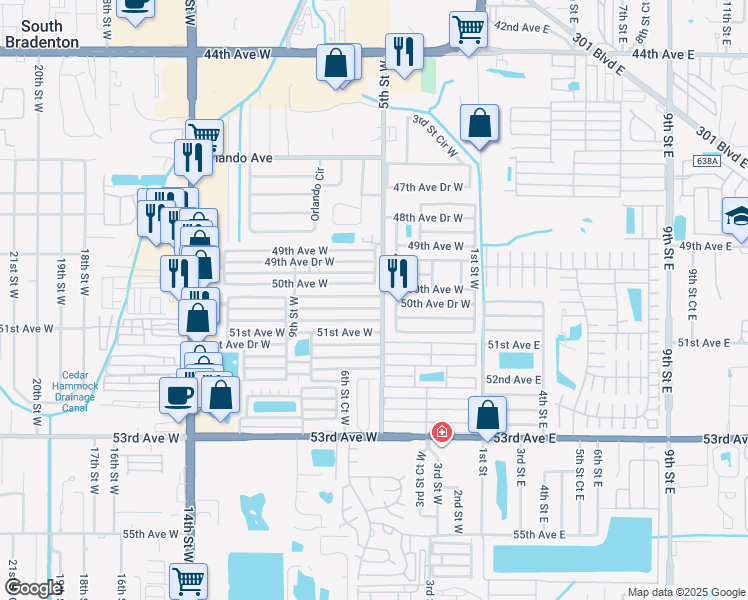The height and width of the screenshot is (600, 748).
Task: Tap the shopping cart marker near 42nd Ave E
Action: (467, 29)
